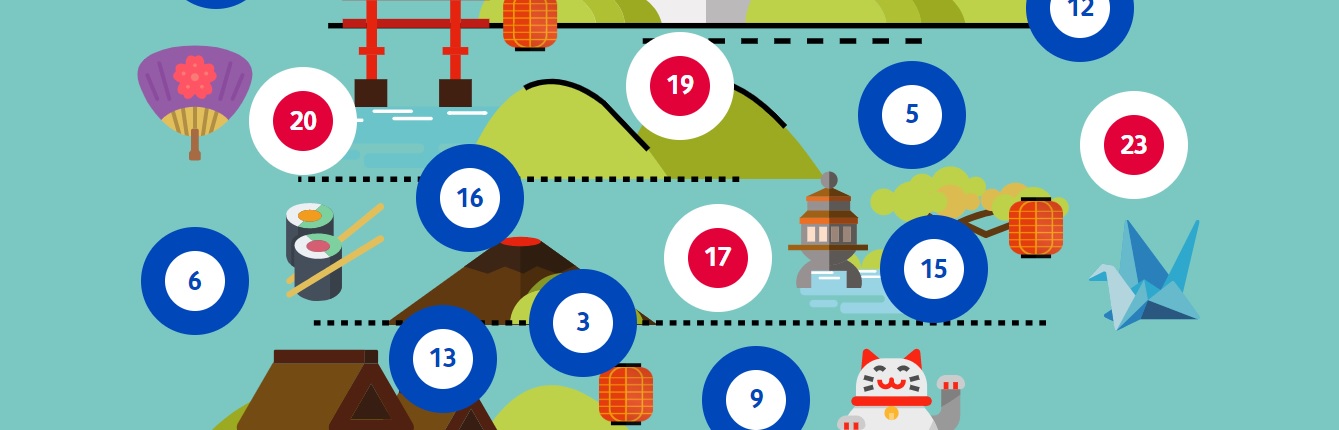Open level 15 by the lantern
Viewport: 1339px width, 430px height.
coord(934,269)
